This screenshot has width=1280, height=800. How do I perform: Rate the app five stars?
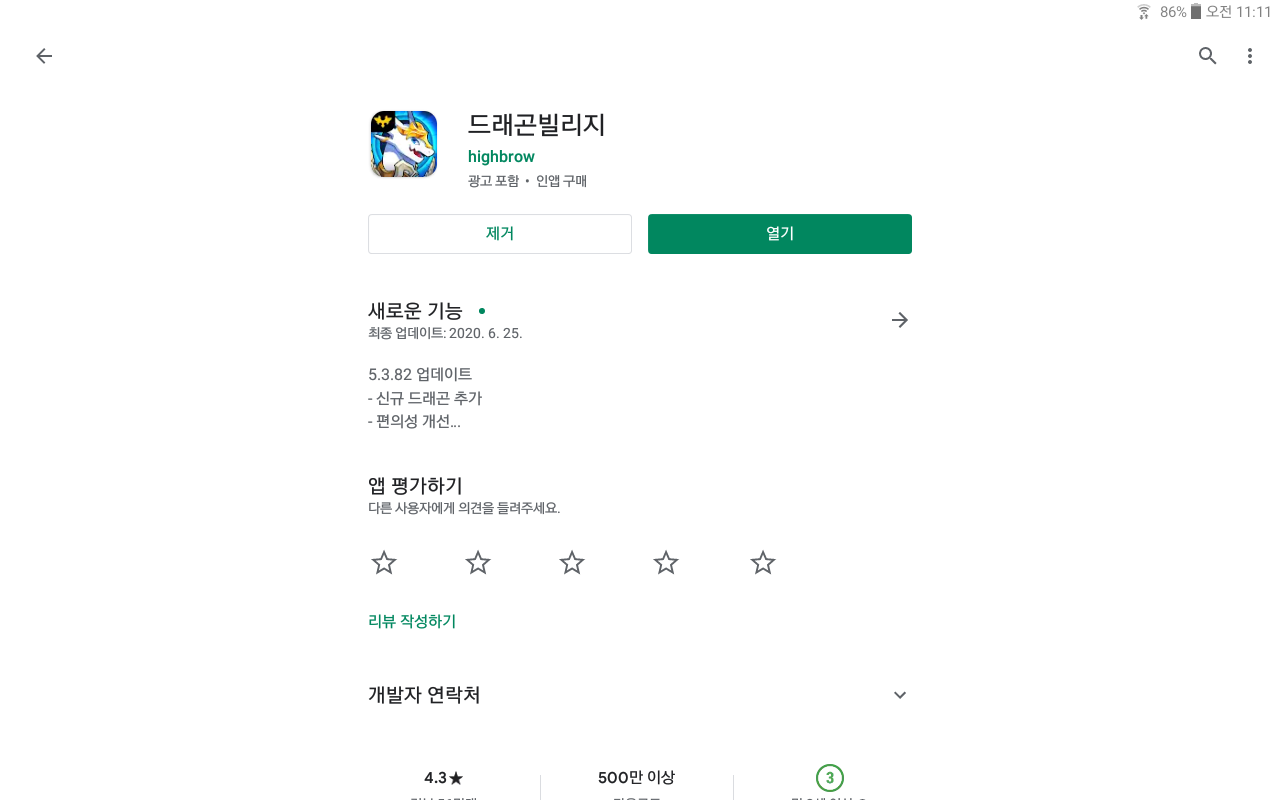[763, 563]
